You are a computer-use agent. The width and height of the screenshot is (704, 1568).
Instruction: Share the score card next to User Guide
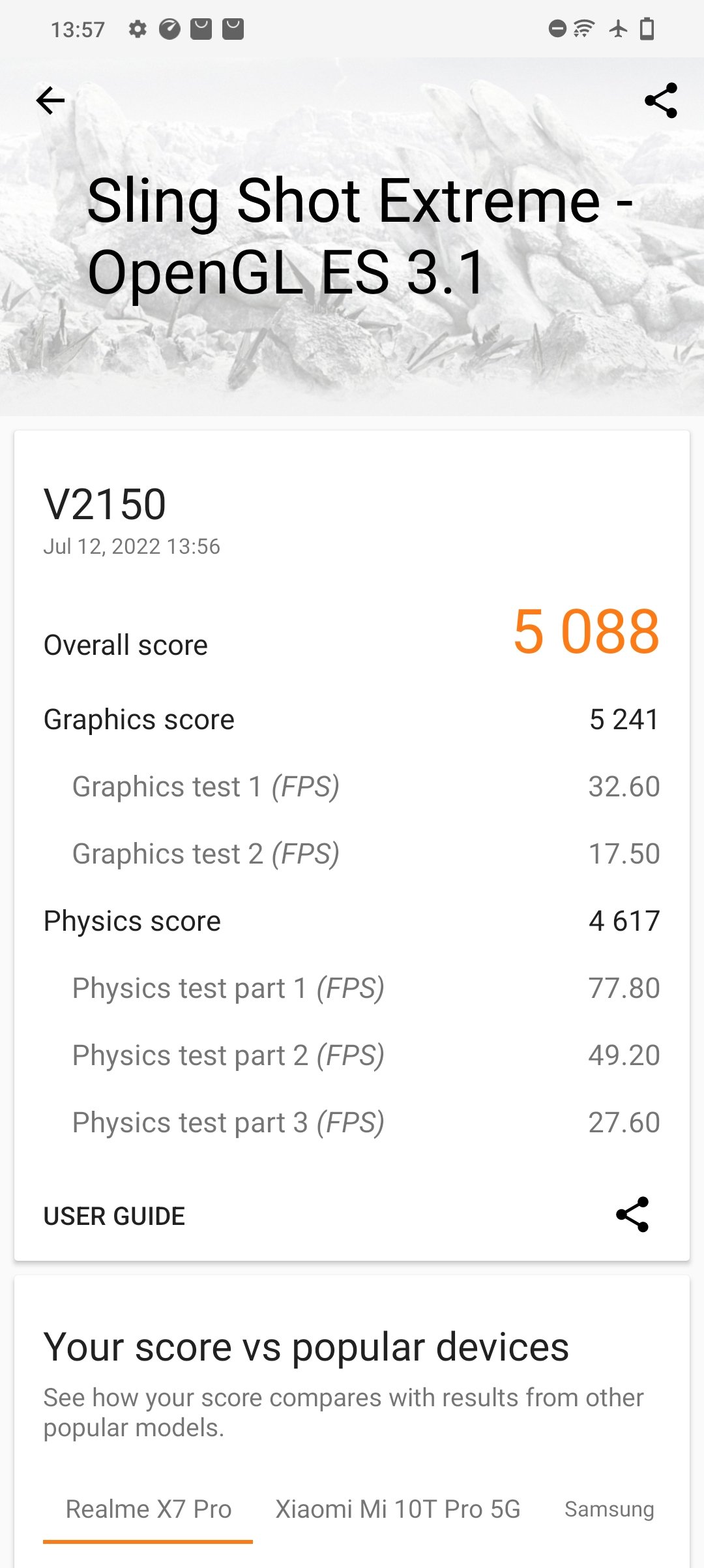(x=632, y=1214)
